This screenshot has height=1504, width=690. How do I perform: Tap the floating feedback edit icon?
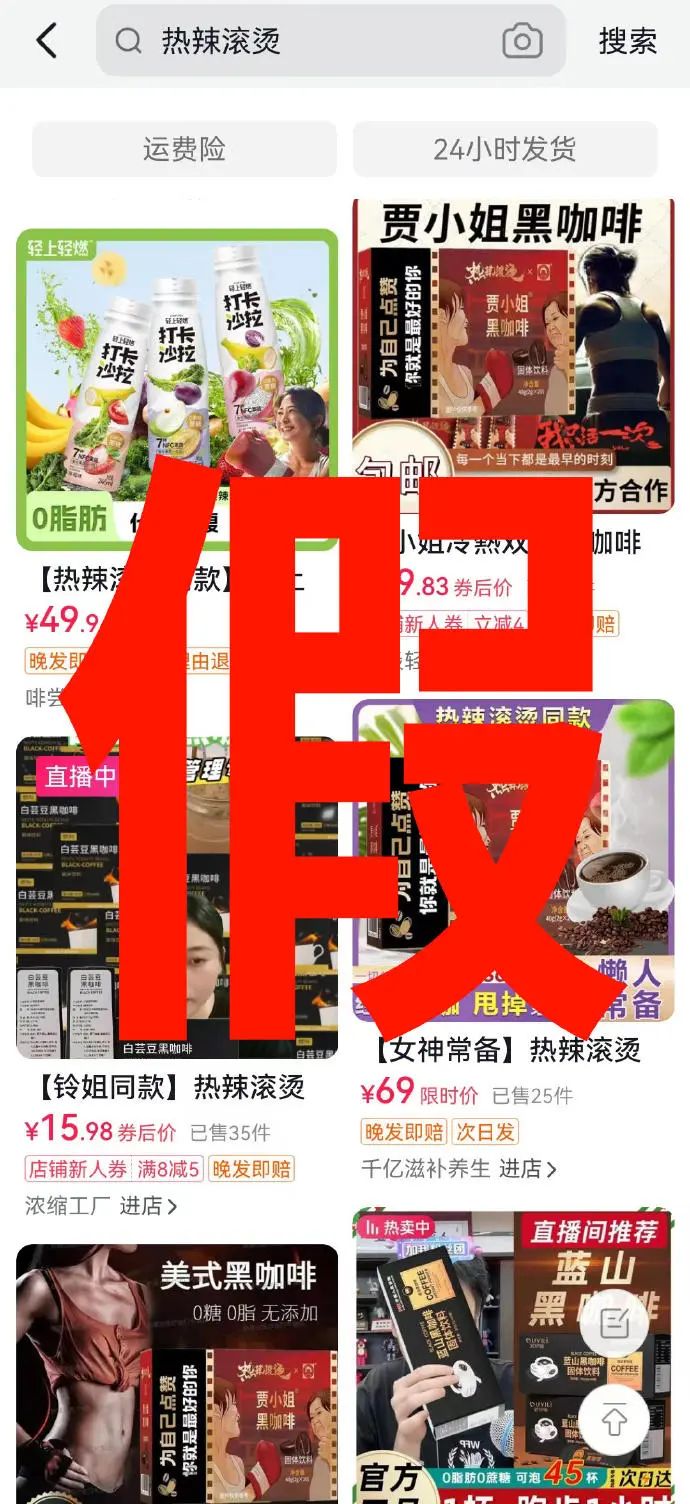pyautogui.click(x=614, y=1323)
